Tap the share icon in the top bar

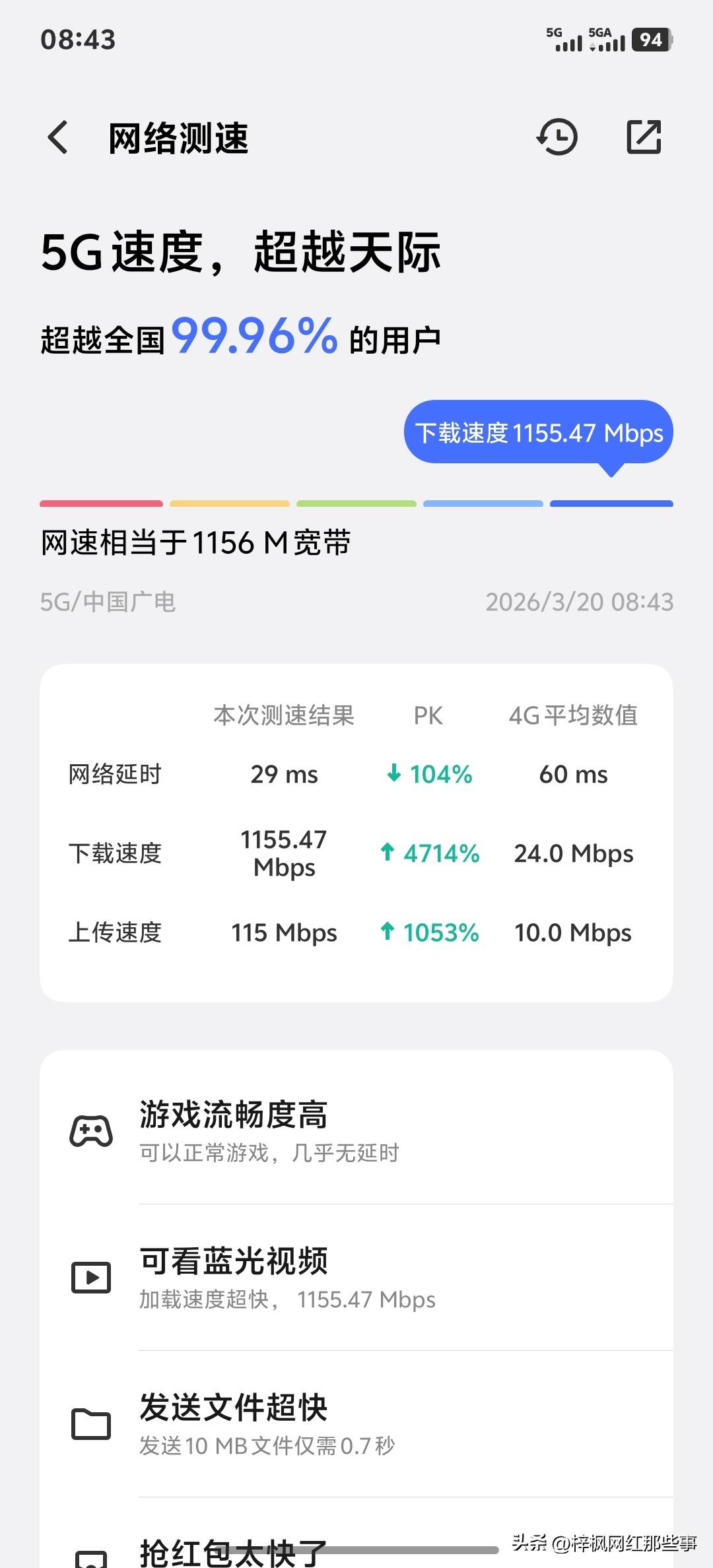coord(644,137)
